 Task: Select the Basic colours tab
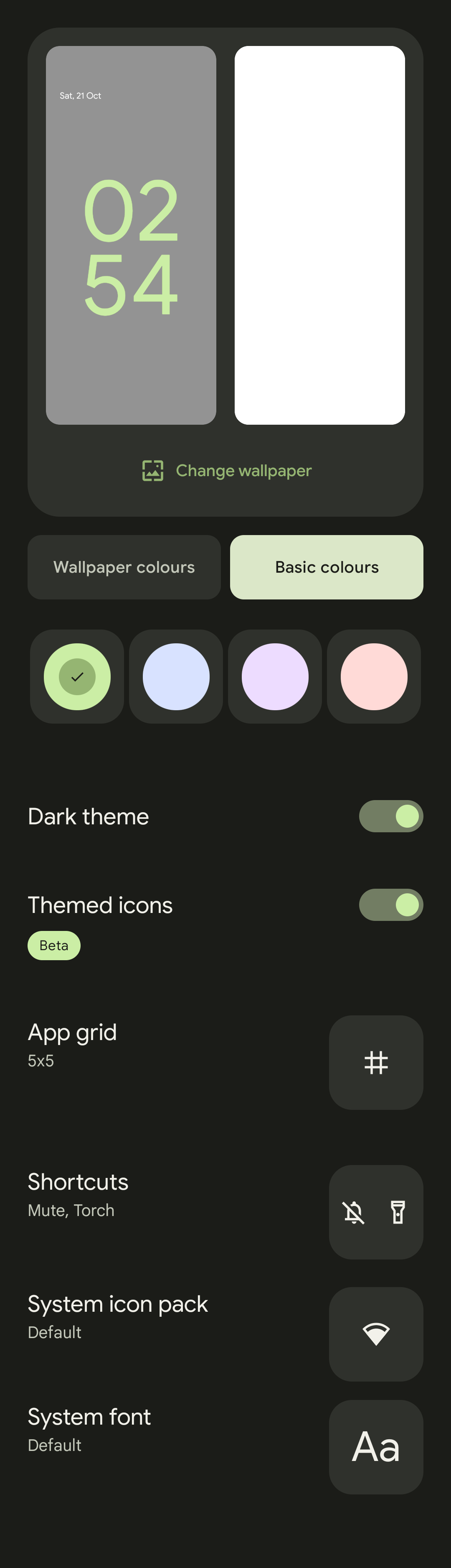pos(327,567)
